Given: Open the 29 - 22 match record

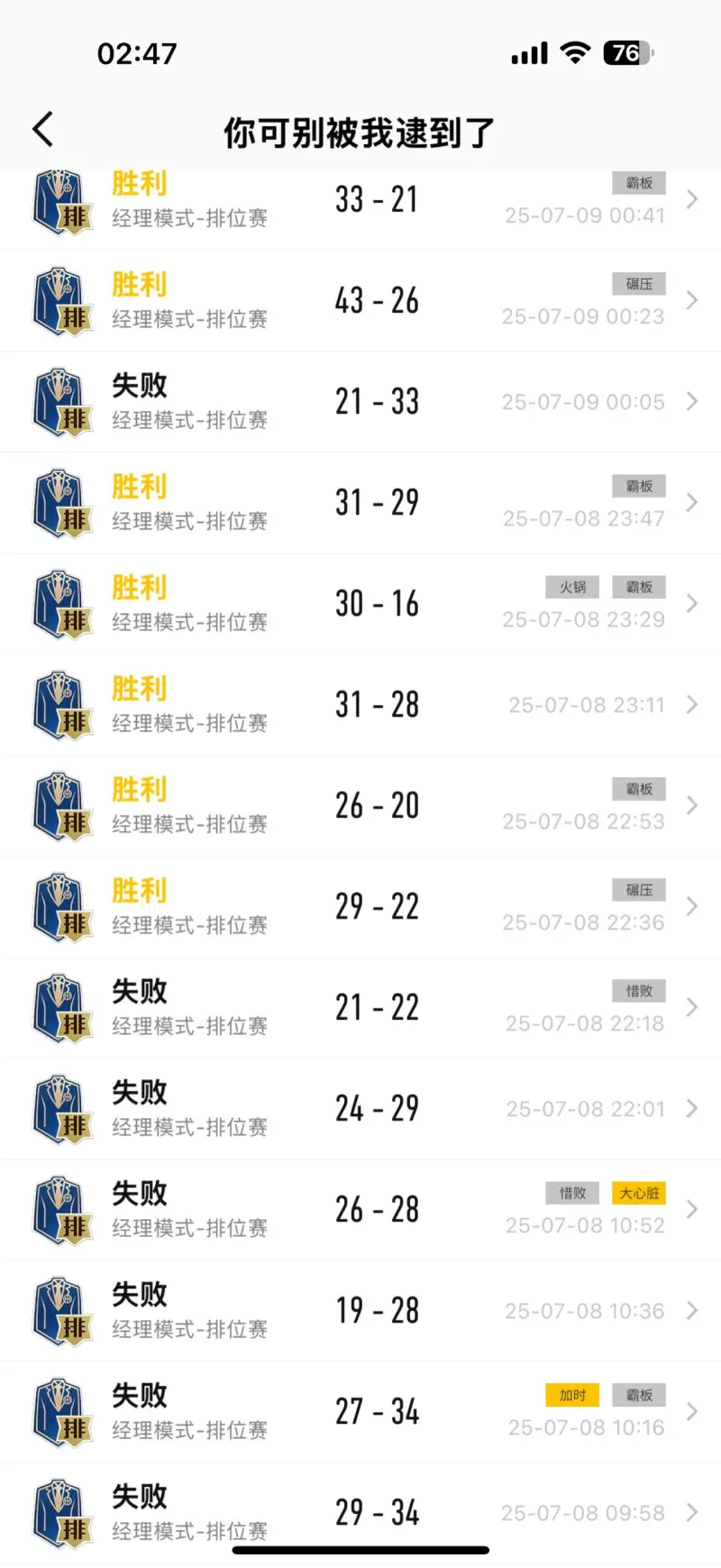Looking at the screenshot, I should [360, 906].
